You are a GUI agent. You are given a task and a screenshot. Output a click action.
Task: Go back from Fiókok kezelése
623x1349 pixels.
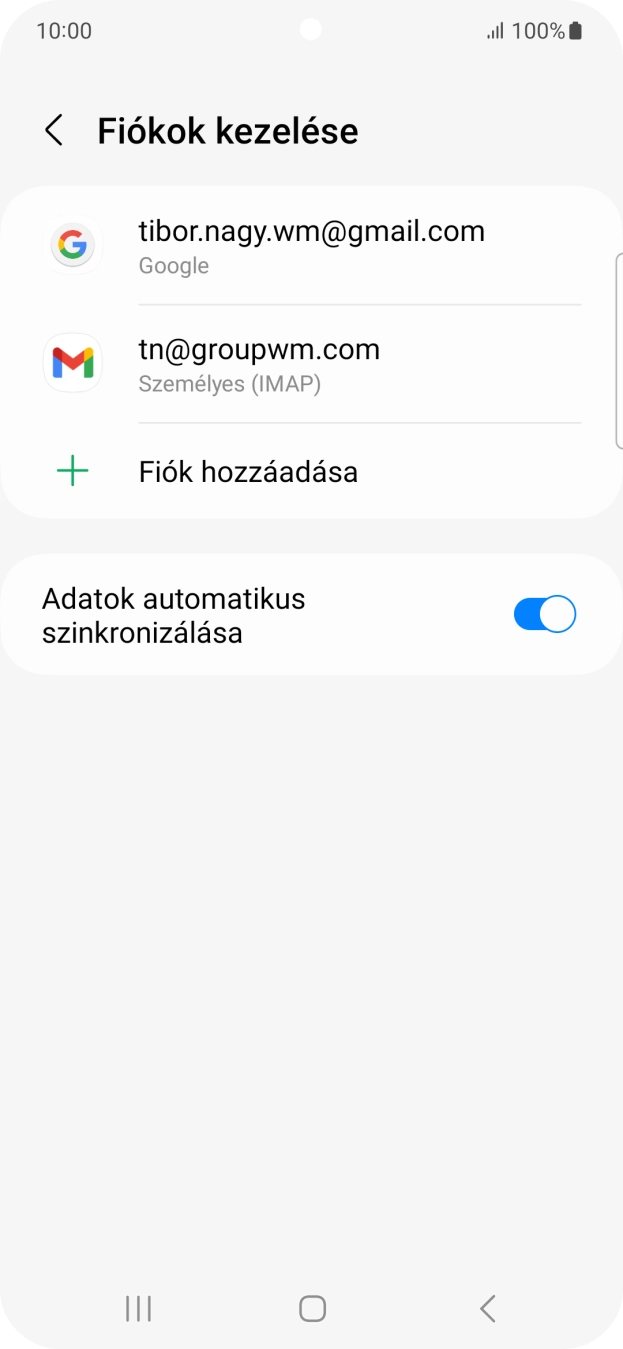tap(54, 131)
